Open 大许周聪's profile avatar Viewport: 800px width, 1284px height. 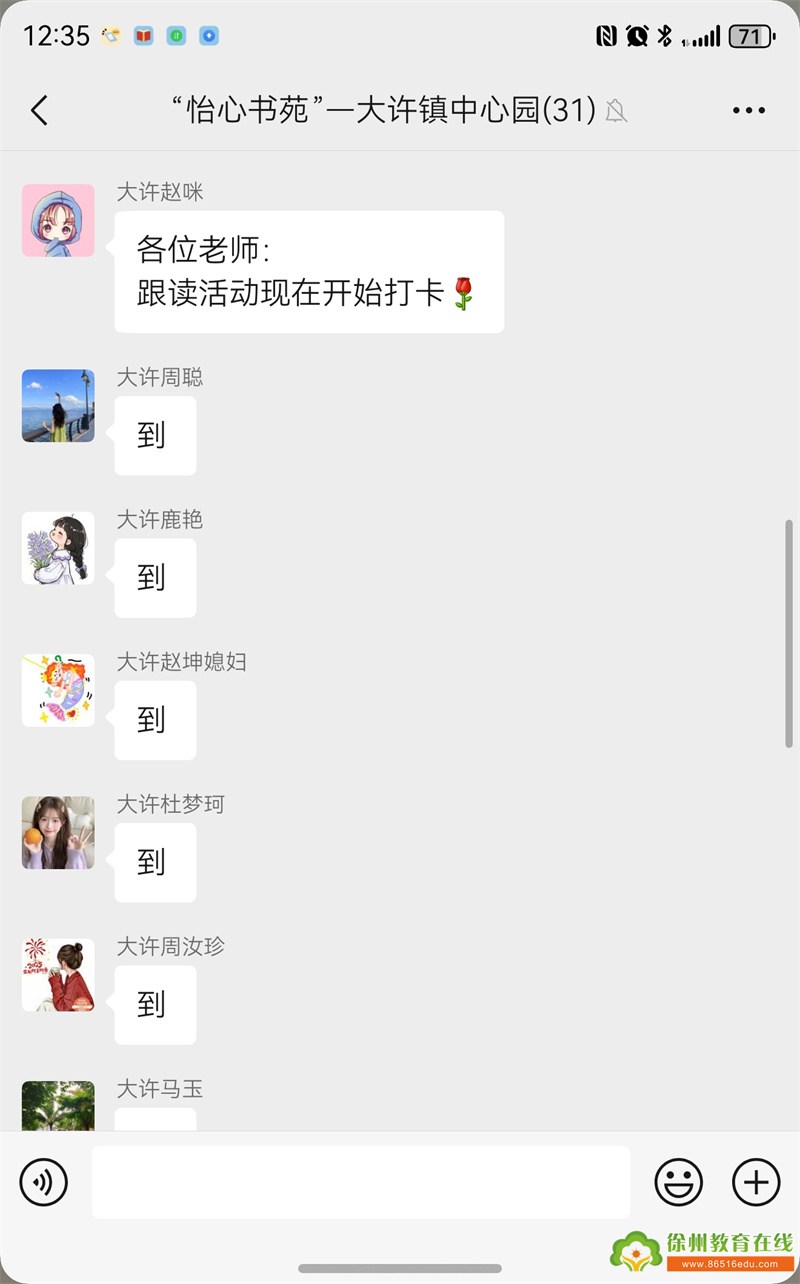click(58, 406)
